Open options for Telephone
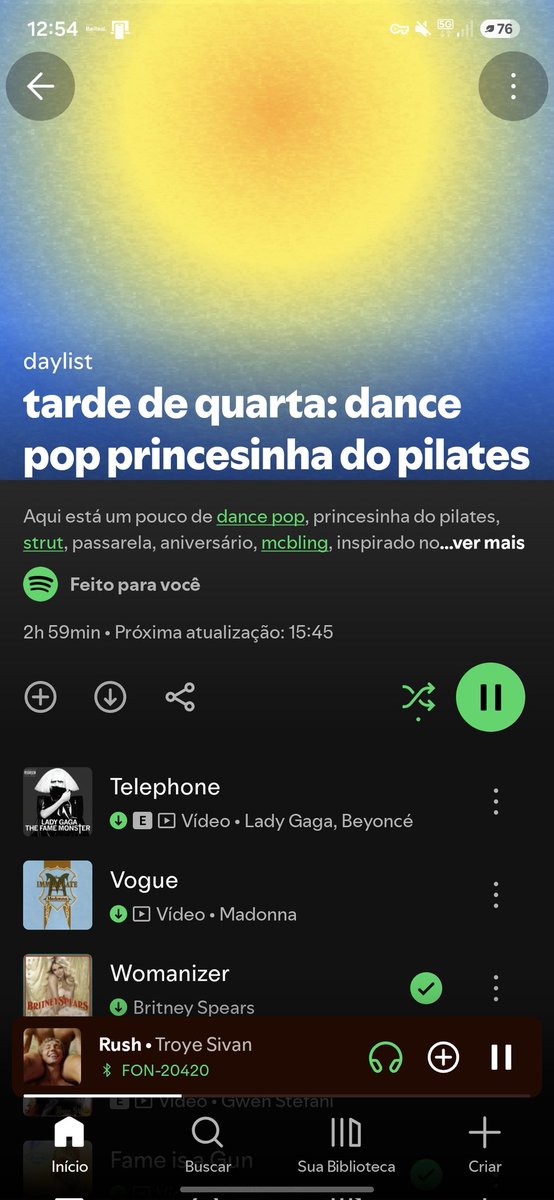Screen dimensions: 554x1200 [496, 802]
